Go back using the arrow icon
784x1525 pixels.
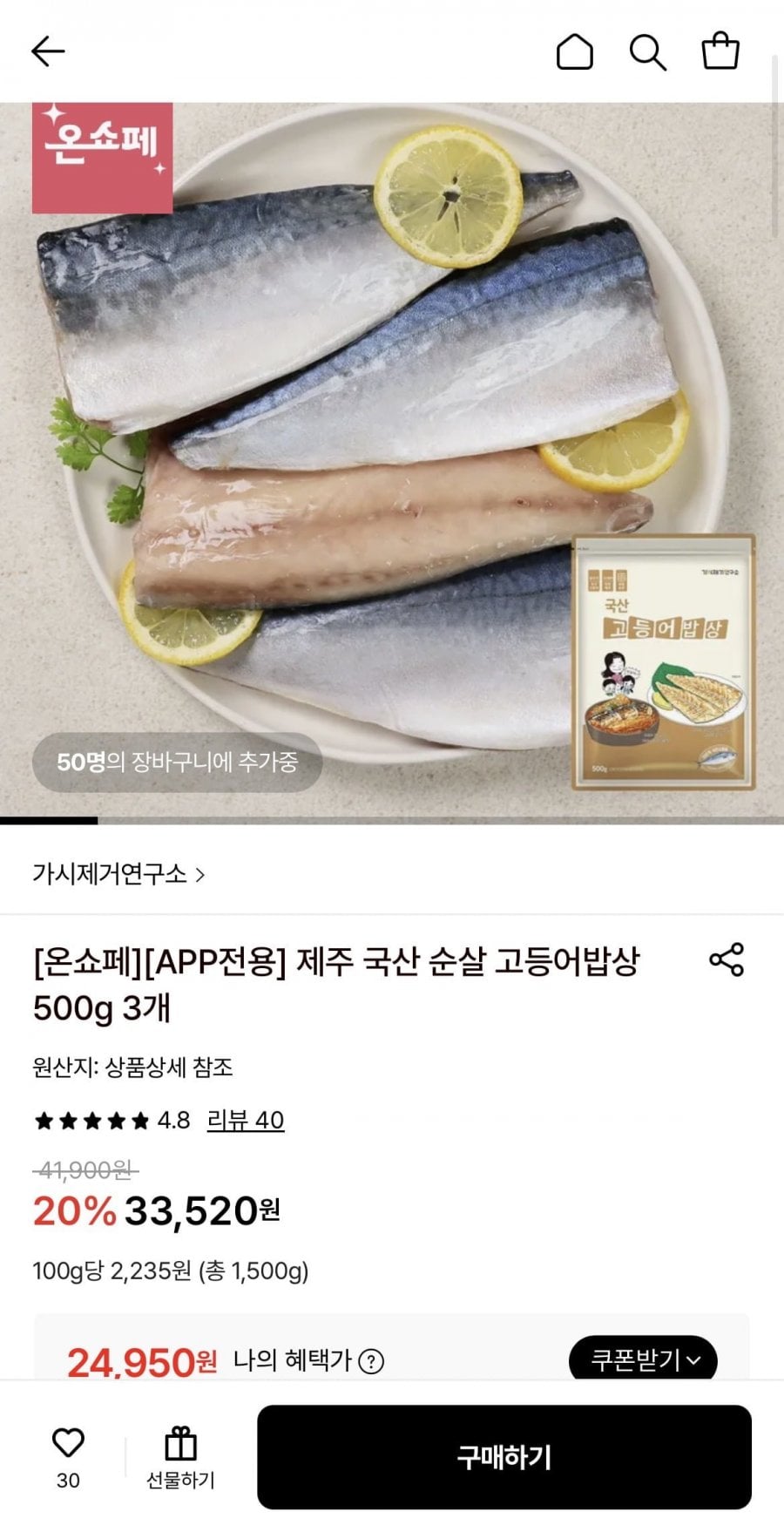point(48,51)
